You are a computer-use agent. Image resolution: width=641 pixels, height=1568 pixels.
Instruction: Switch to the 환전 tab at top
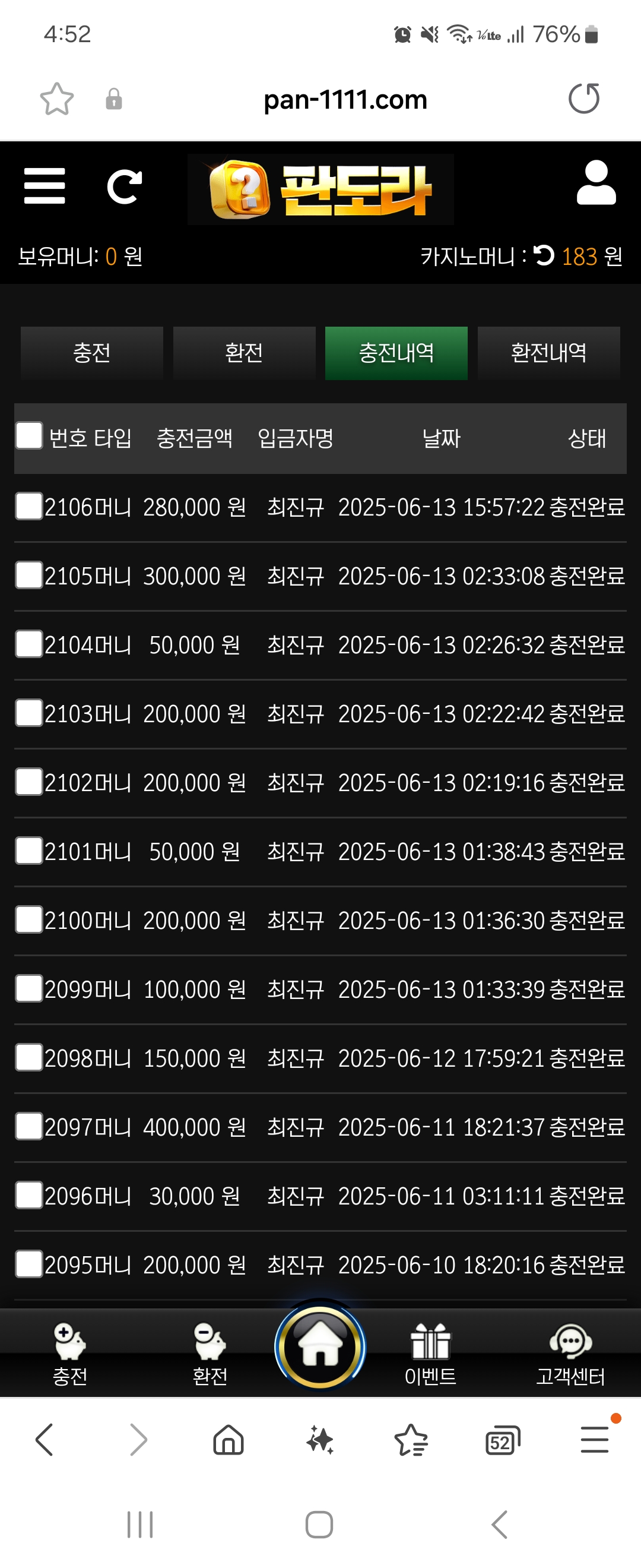tap(244, 353)
